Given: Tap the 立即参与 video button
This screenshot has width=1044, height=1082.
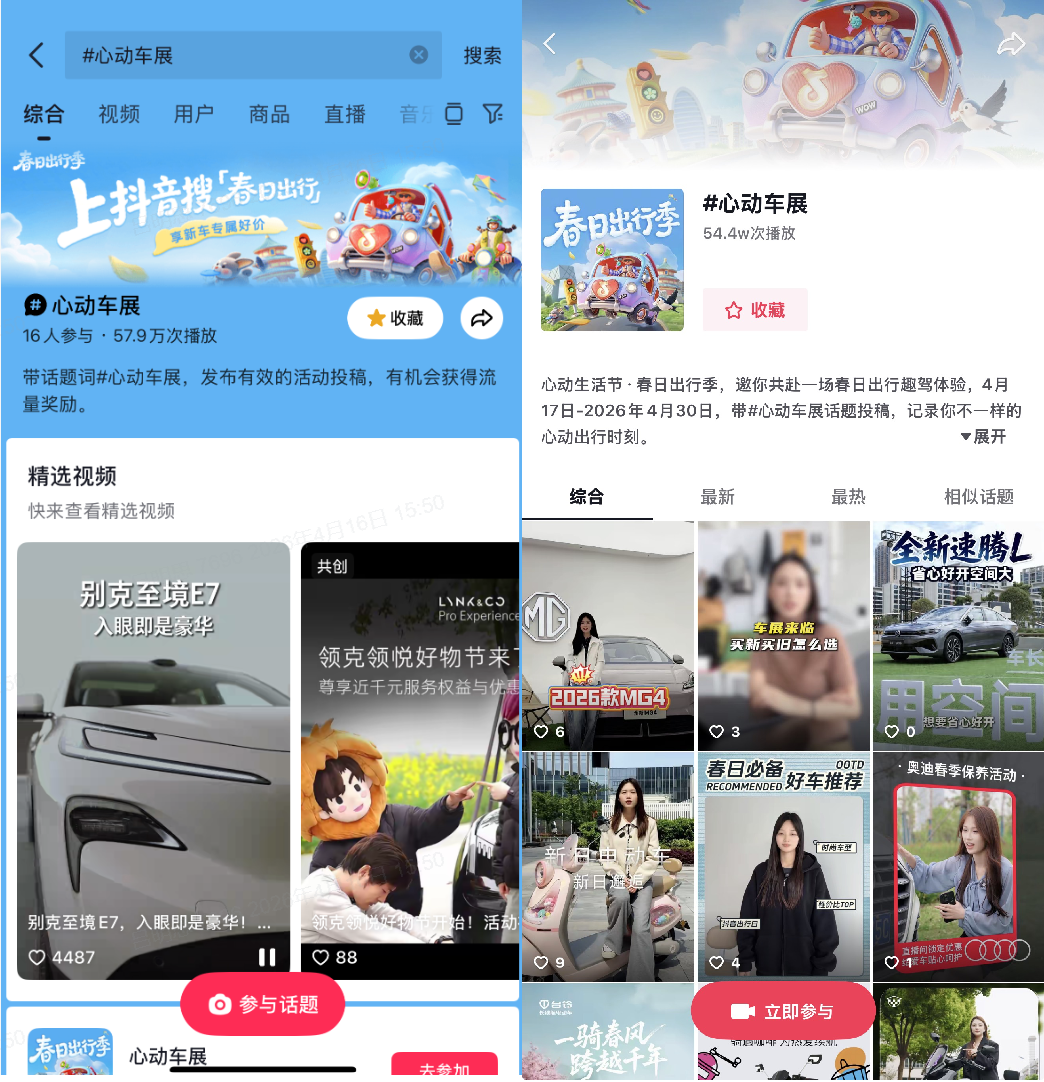Looking at the screenshot, I should pos(783,1011).
